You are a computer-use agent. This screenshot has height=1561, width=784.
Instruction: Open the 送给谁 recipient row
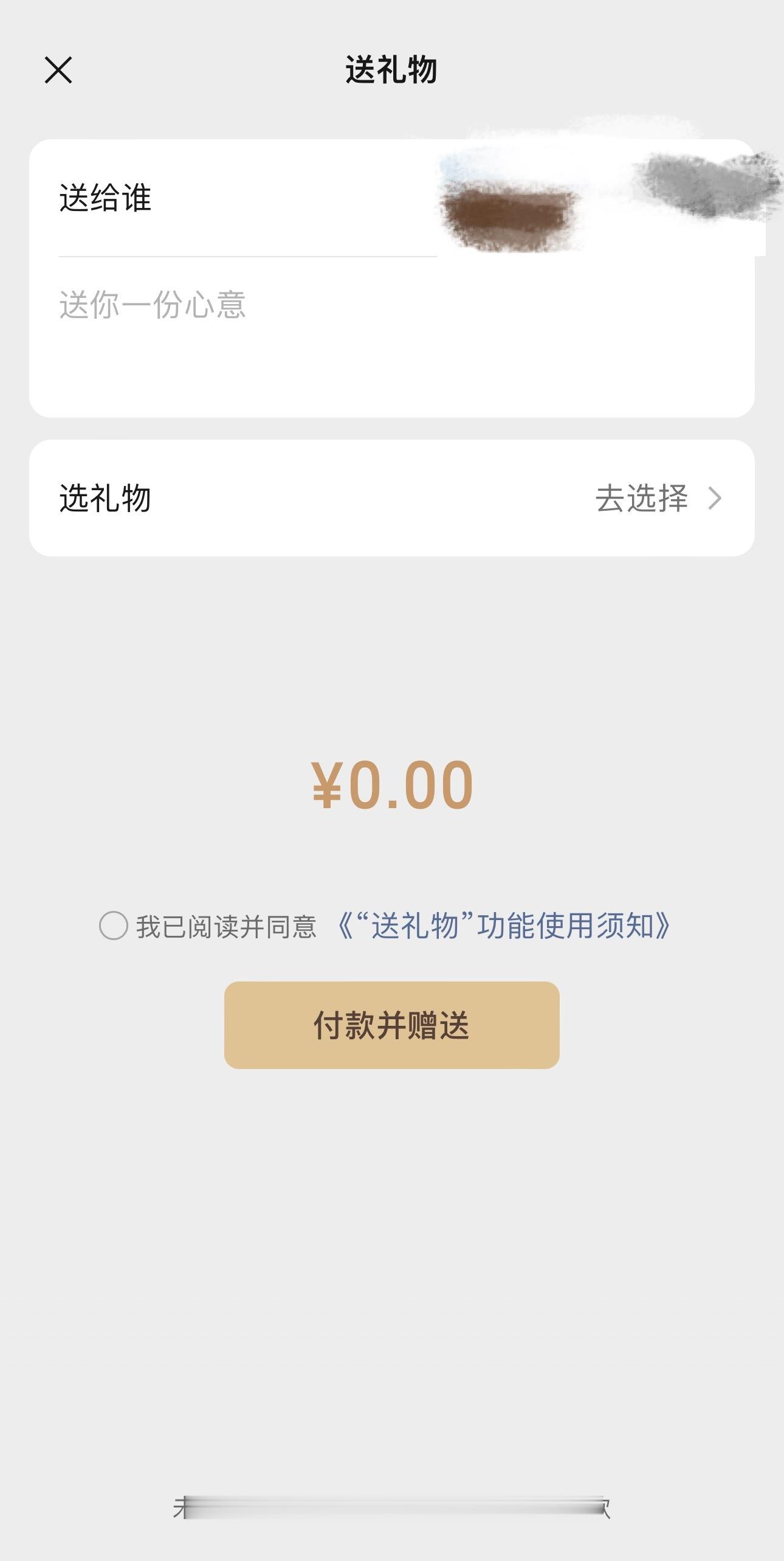392,198
